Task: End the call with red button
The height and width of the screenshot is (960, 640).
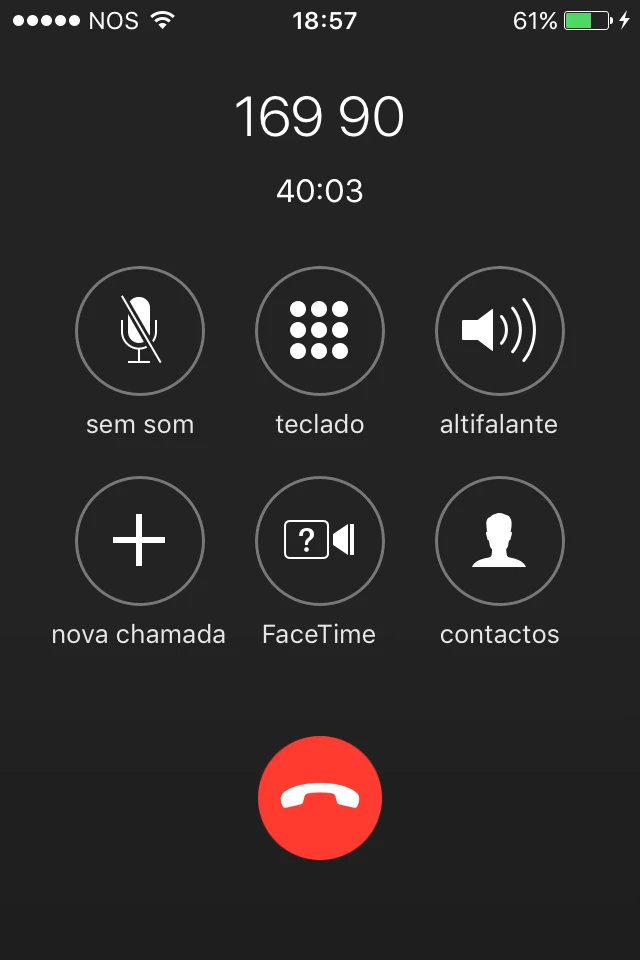Action: click(x=320, y=798)
